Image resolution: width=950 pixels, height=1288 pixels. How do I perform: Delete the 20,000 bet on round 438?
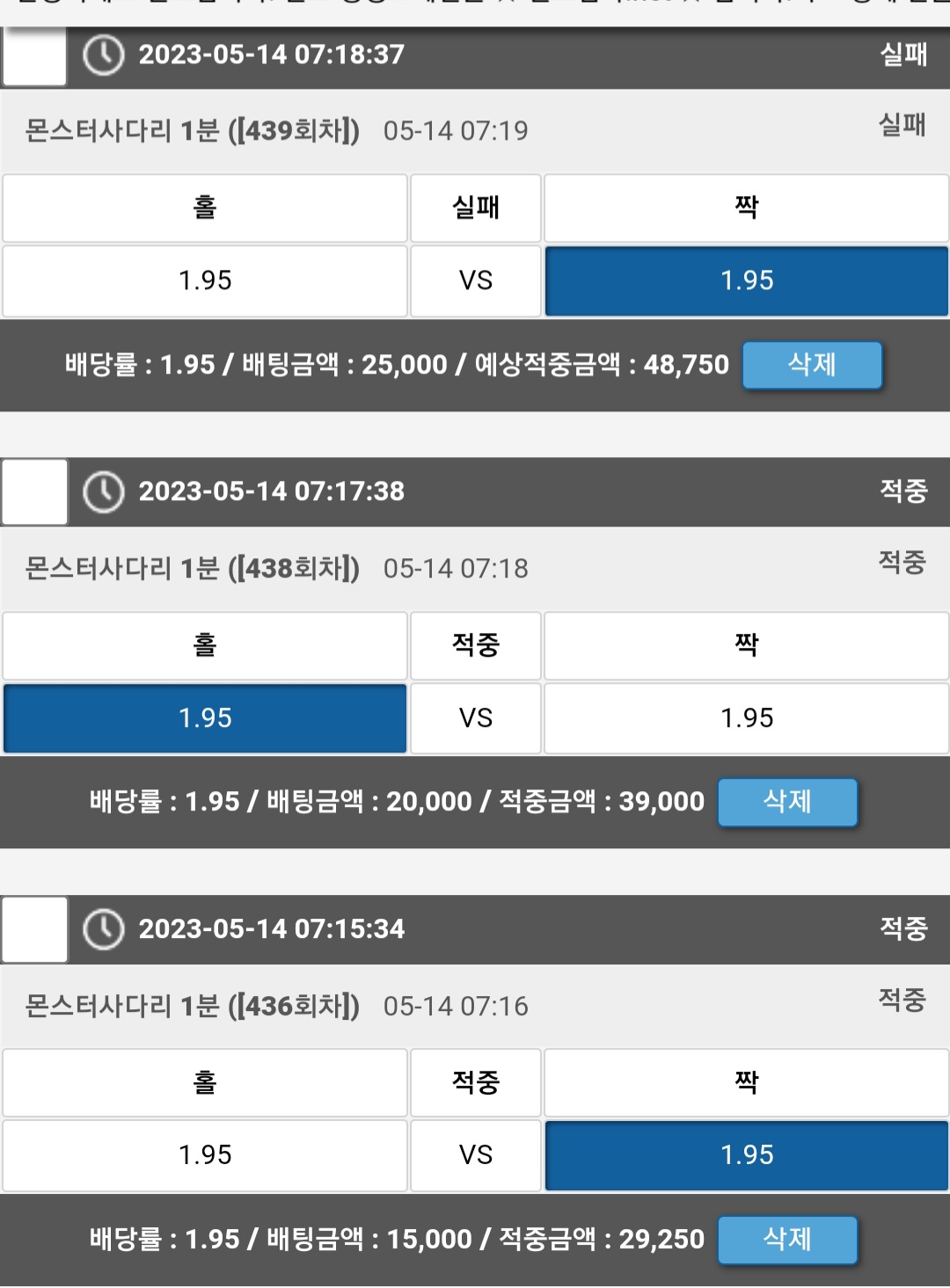coord(787,802)
